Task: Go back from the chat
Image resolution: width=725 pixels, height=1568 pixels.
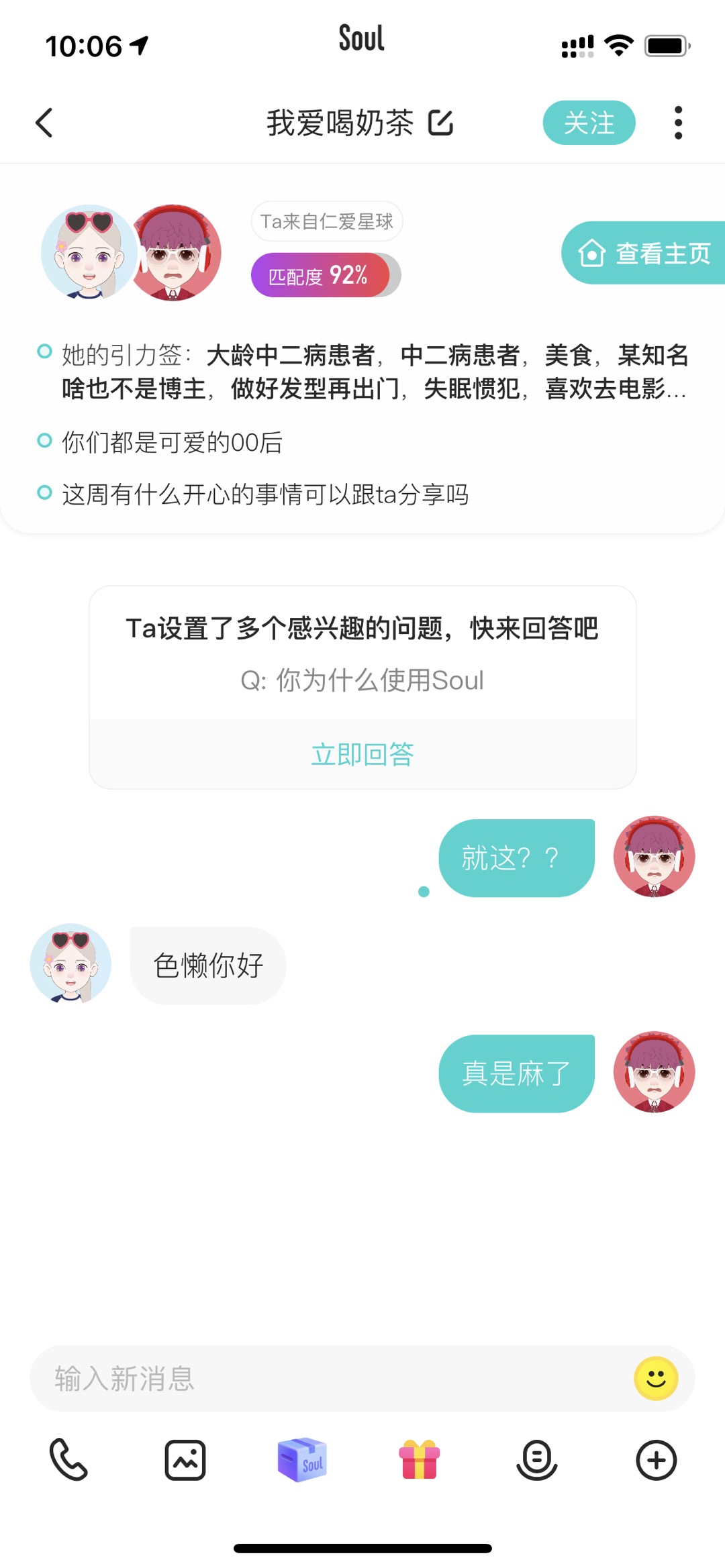Action: (44, 123)
